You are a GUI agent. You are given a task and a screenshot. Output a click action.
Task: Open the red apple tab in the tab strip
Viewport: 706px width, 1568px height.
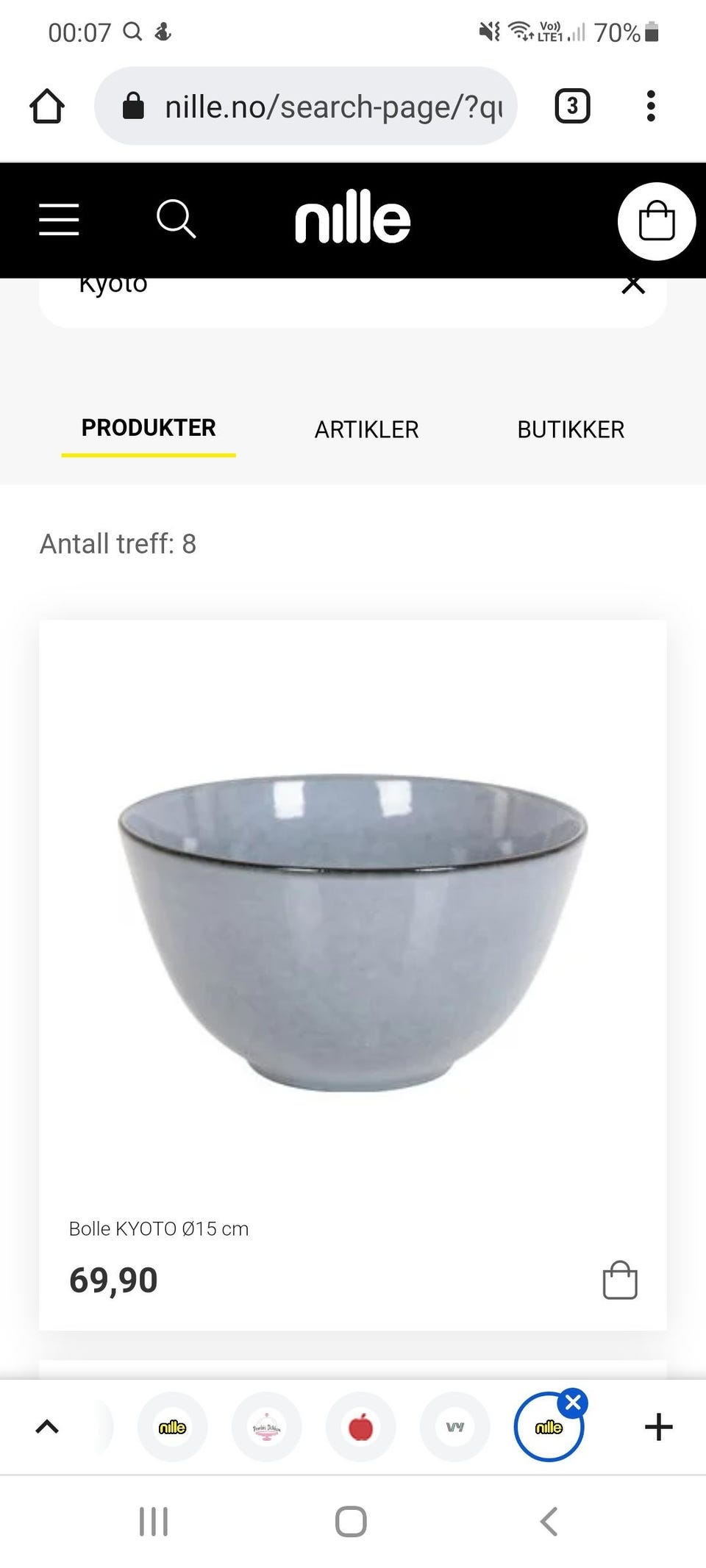tap(361, 1427)
